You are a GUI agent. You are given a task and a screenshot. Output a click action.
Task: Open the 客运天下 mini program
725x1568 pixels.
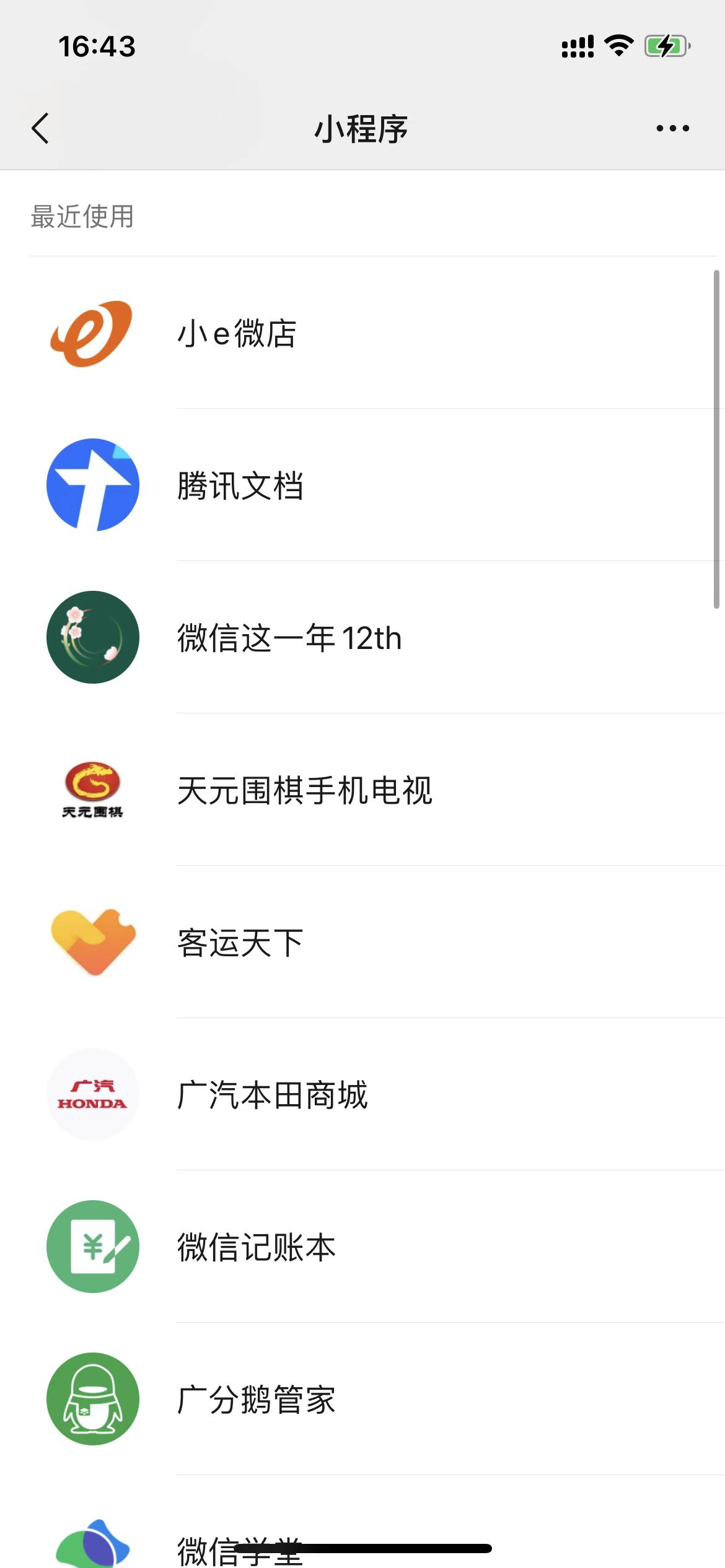coord(362,942)
